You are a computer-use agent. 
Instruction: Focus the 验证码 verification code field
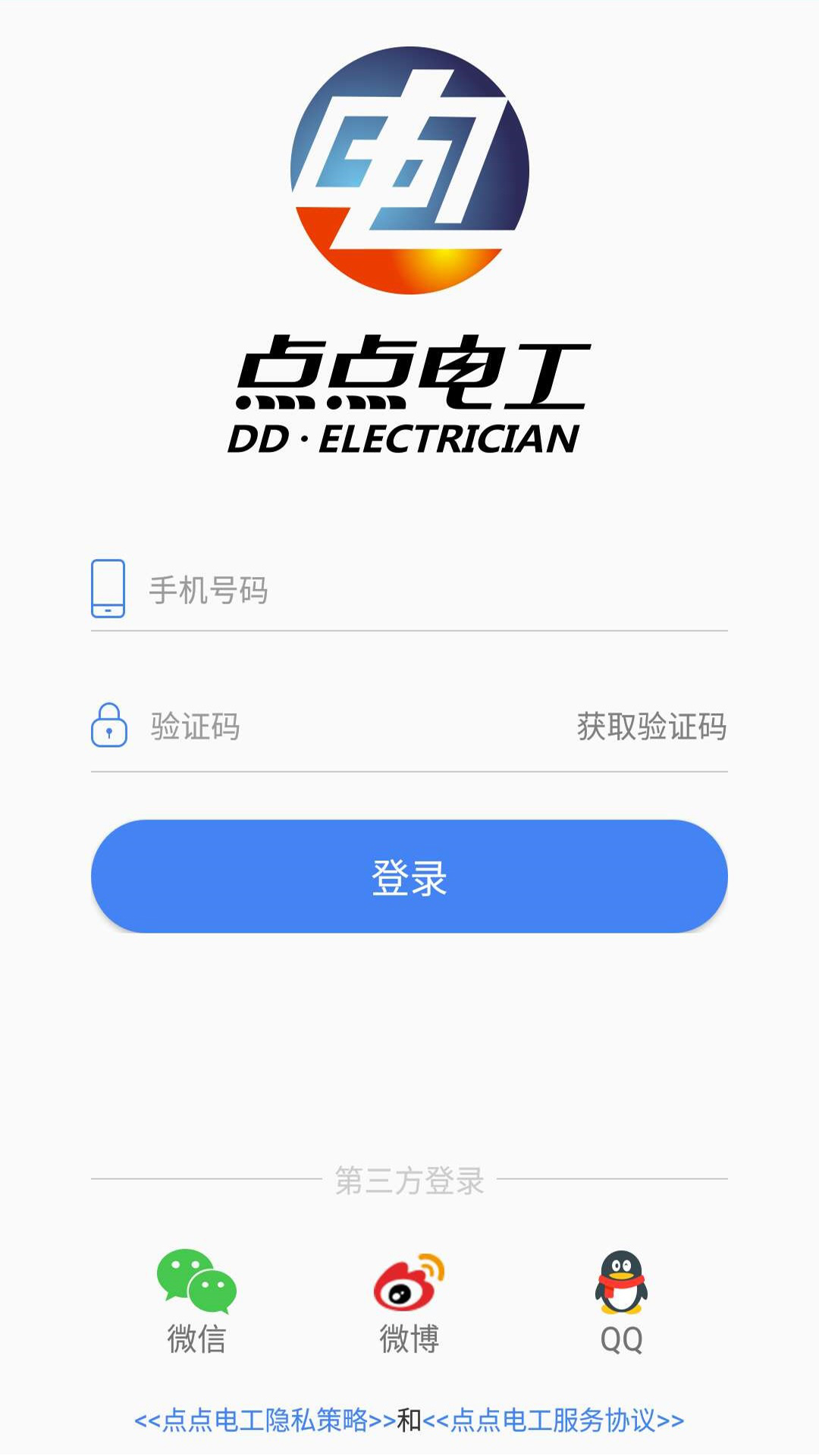356,726
